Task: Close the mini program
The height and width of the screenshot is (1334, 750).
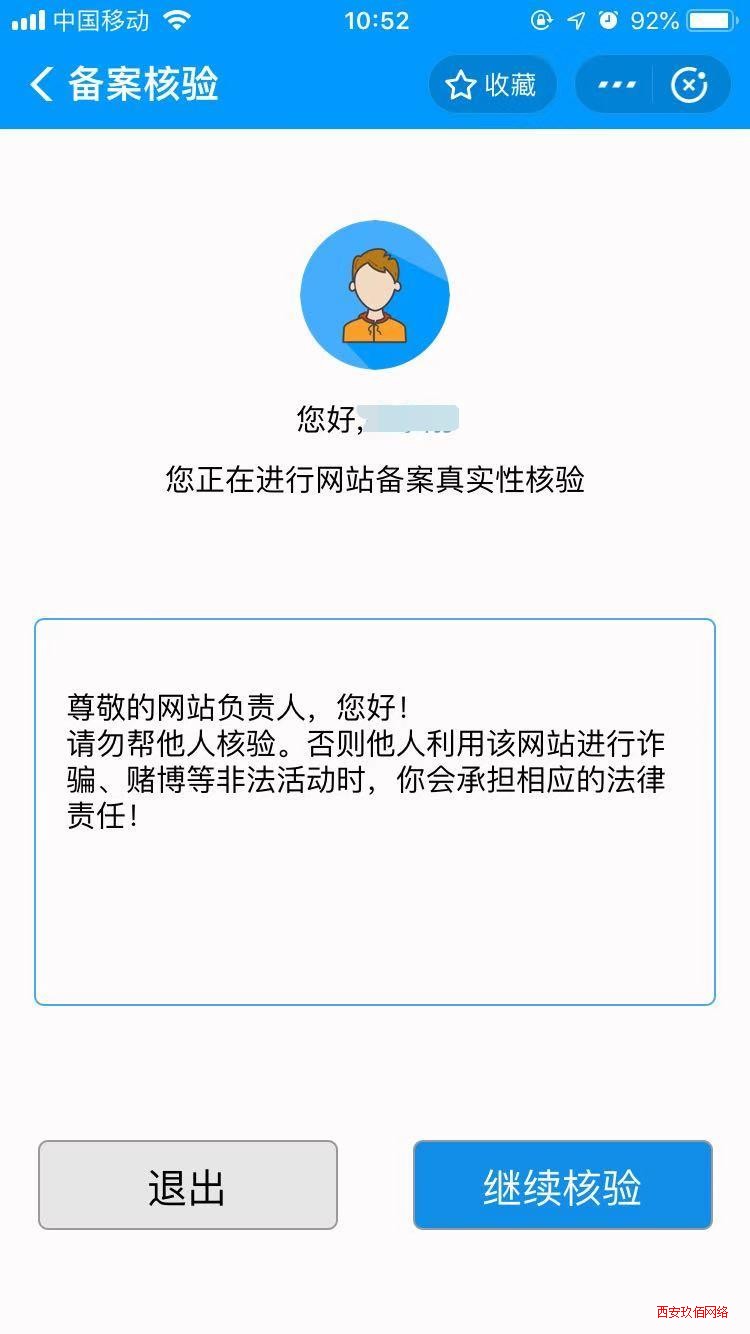Action: (x=689, y=85)
